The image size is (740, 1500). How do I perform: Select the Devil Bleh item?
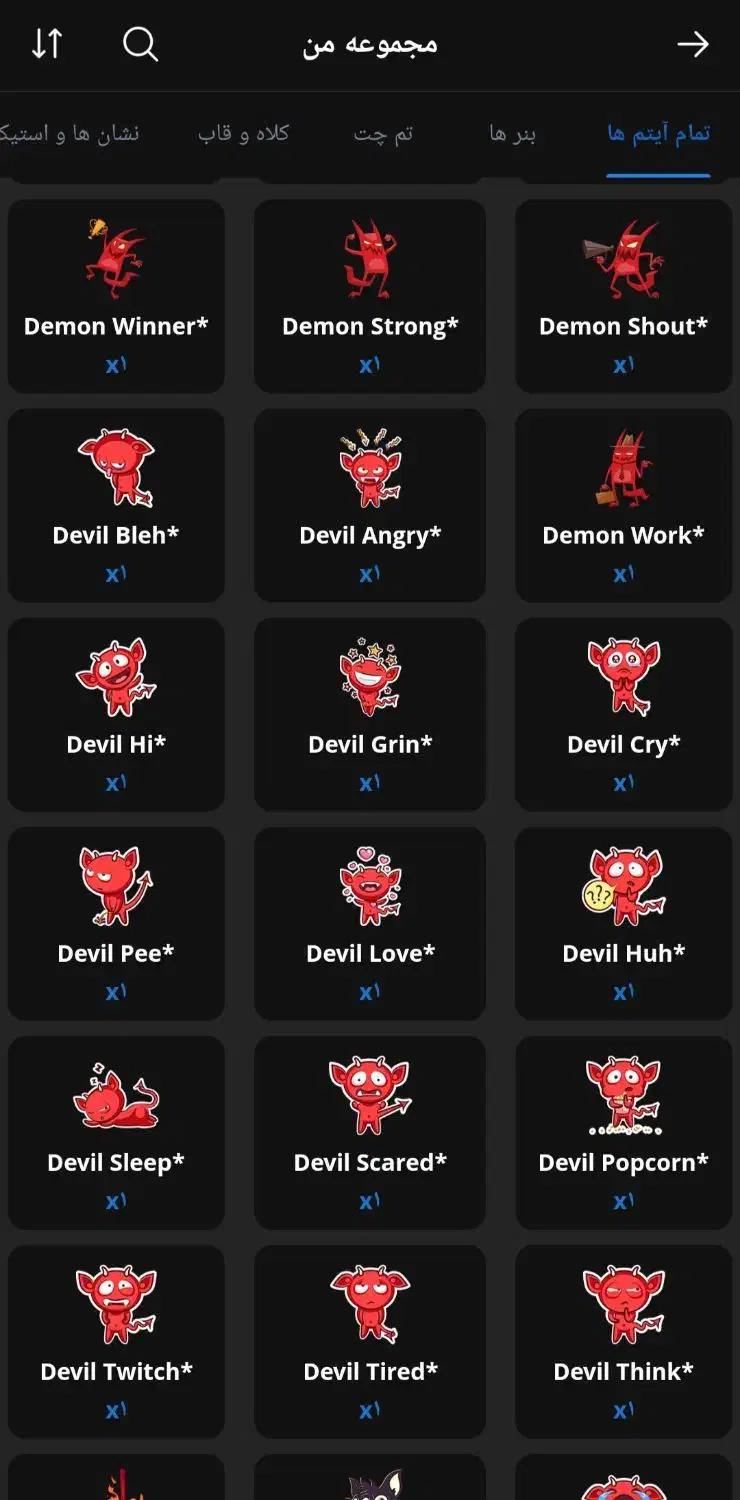pos(116,504)
